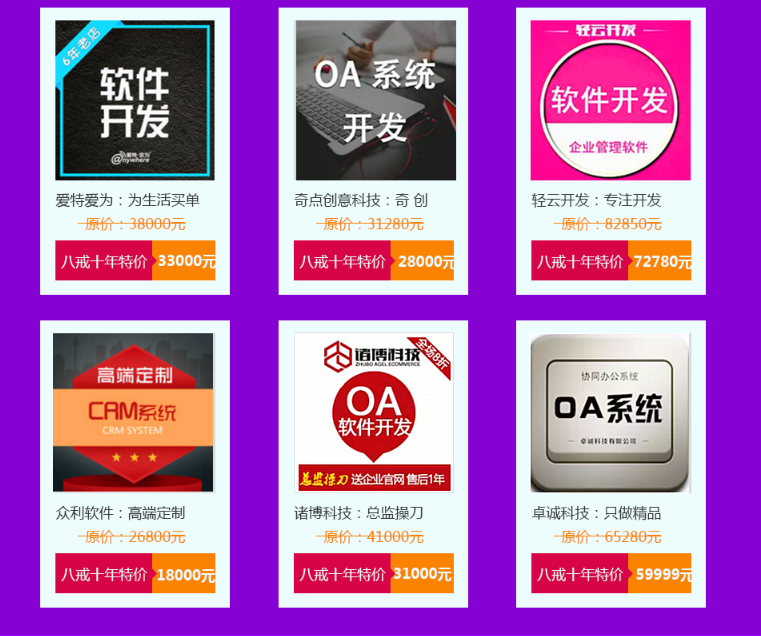
Task: Select the 28000元 special price button
Action: coord(374,261)
